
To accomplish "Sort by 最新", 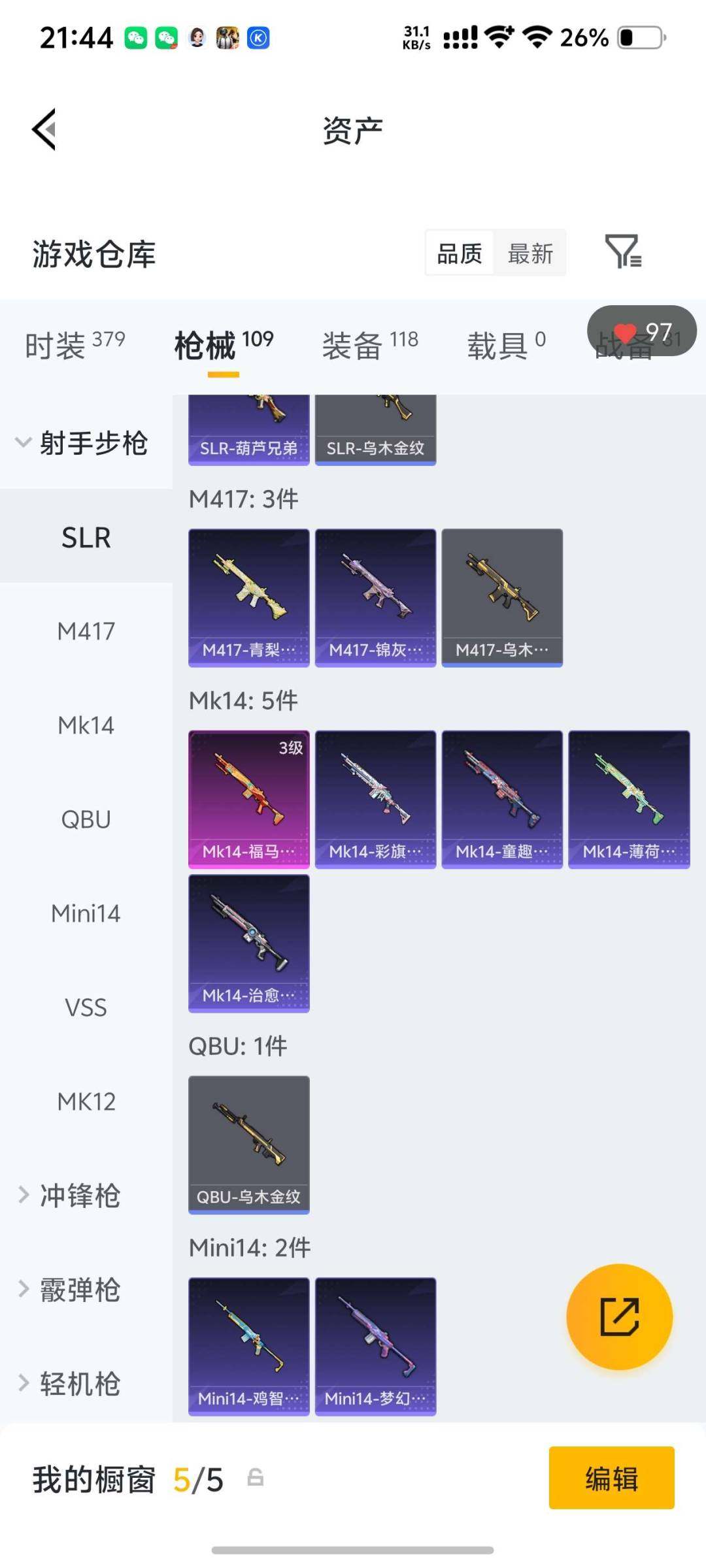I will (x=530, y=253).
